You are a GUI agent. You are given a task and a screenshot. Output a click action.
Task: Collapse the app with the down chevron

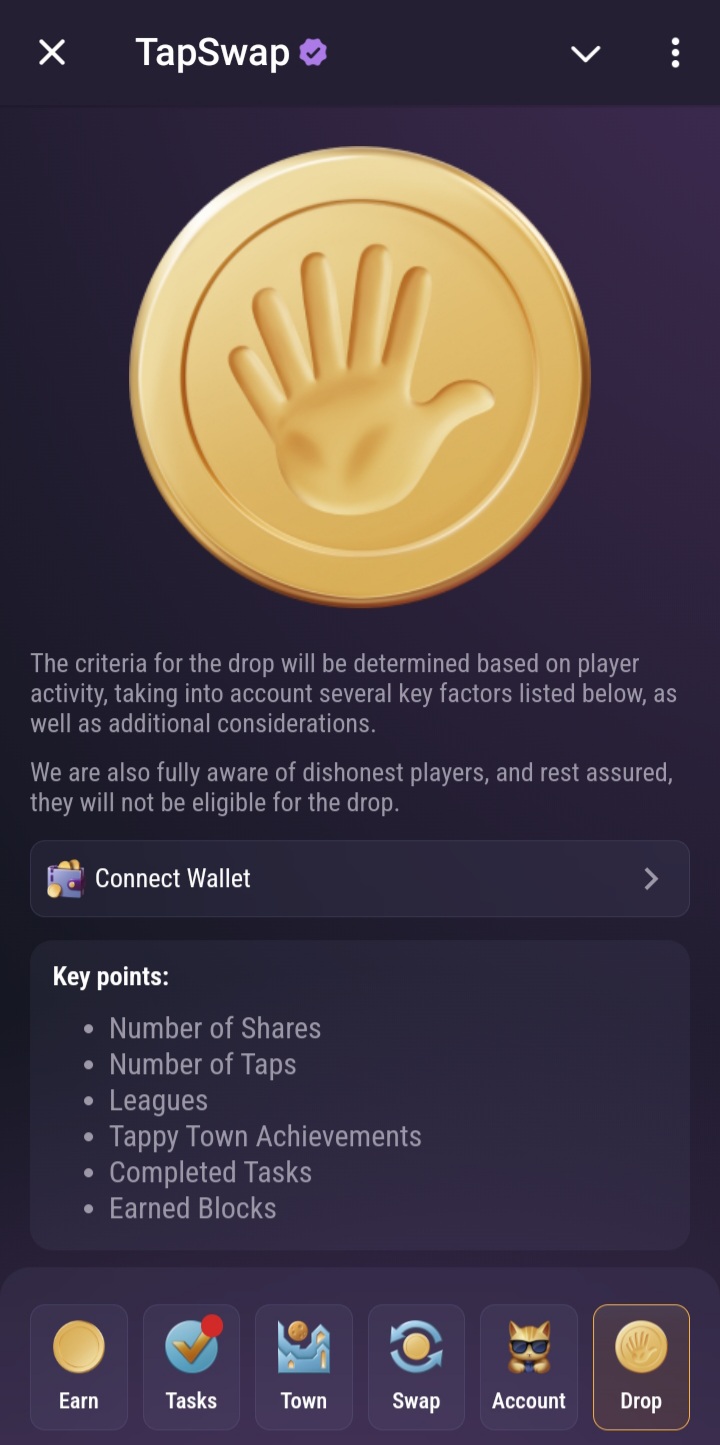coord(585,53)
